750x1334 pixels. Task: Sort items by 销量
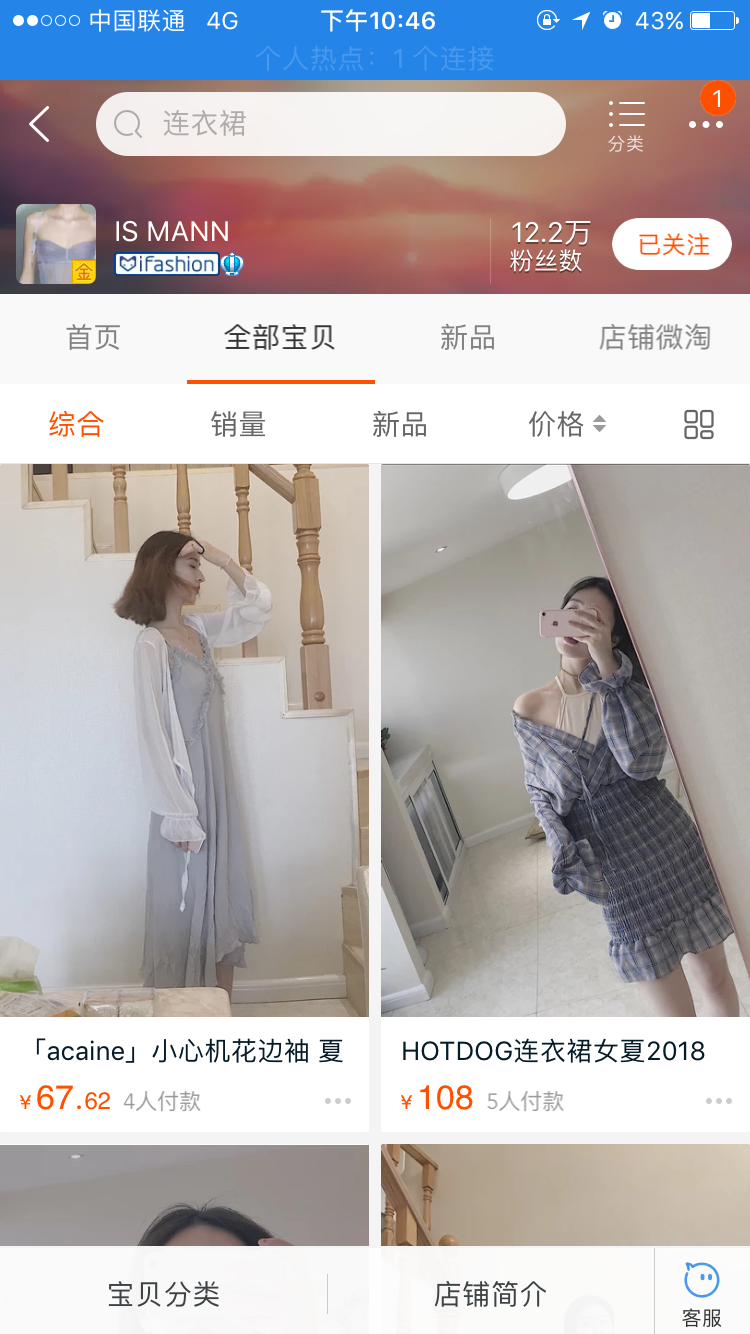[238, 425]
